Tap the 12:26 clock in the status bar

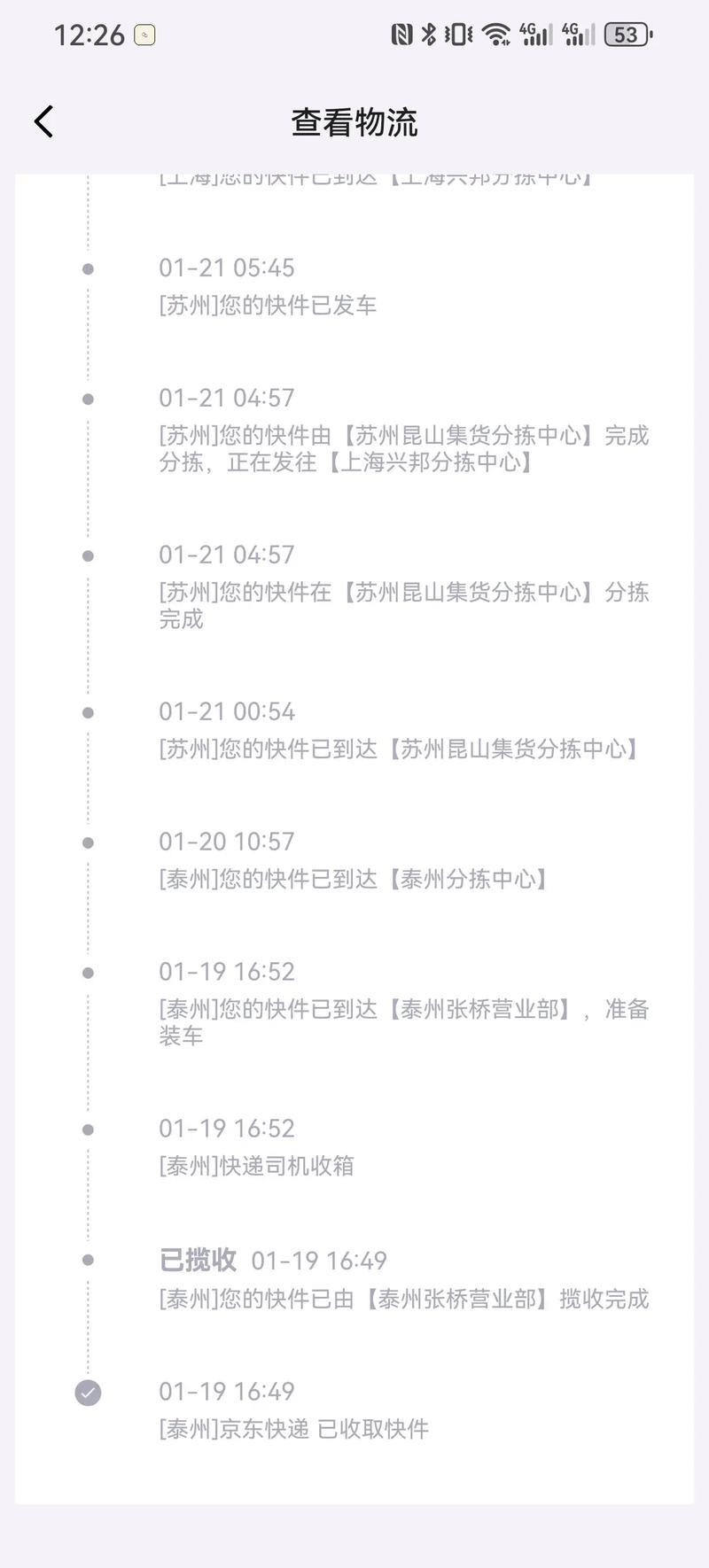89,34
